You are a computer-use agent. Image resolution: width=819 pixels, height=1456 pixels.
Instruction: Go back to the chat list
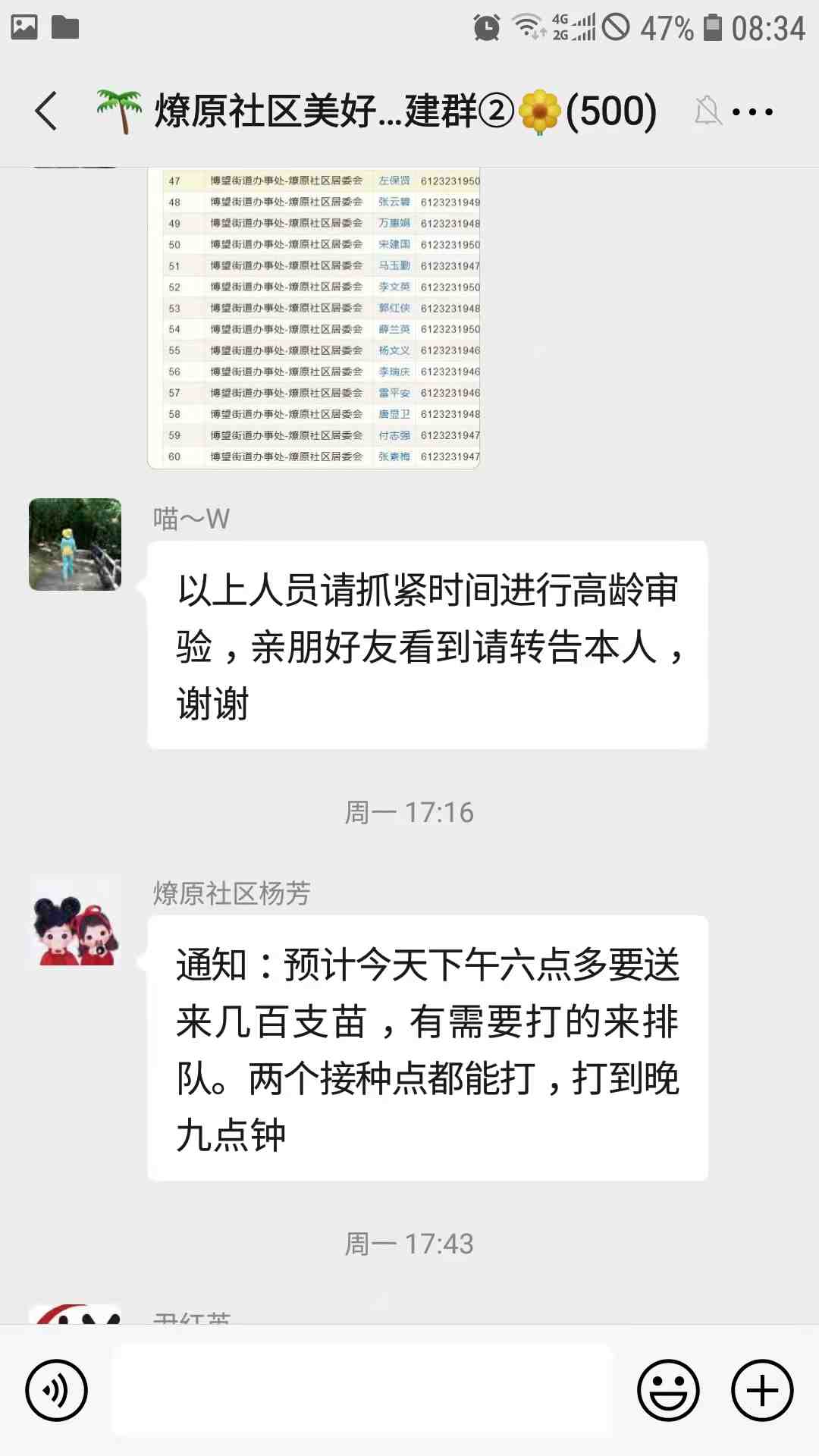[47, 111]
